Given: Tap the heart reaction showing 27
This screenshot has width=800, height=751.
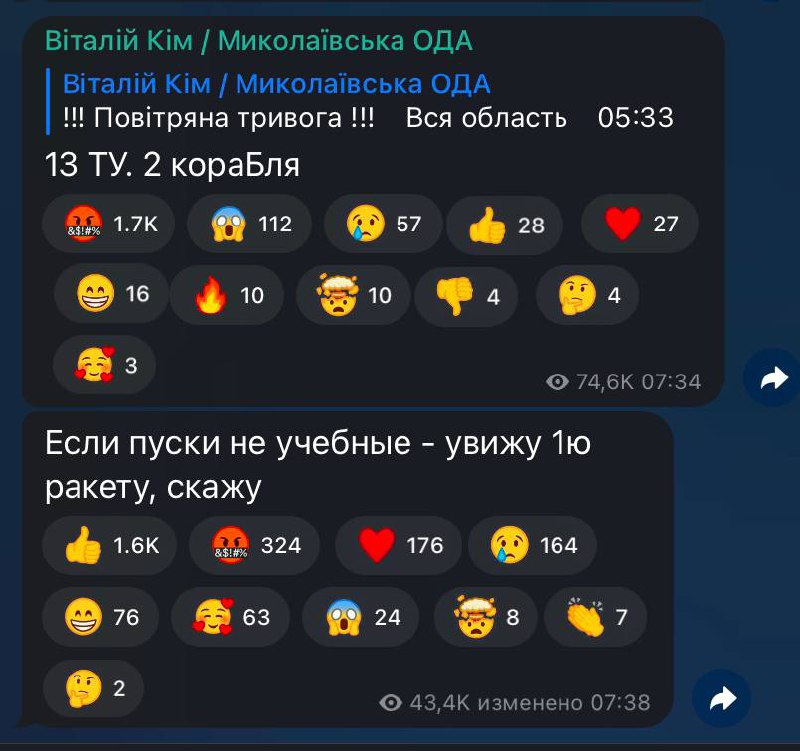Looking at the screenshot, I should click(640, 224).
